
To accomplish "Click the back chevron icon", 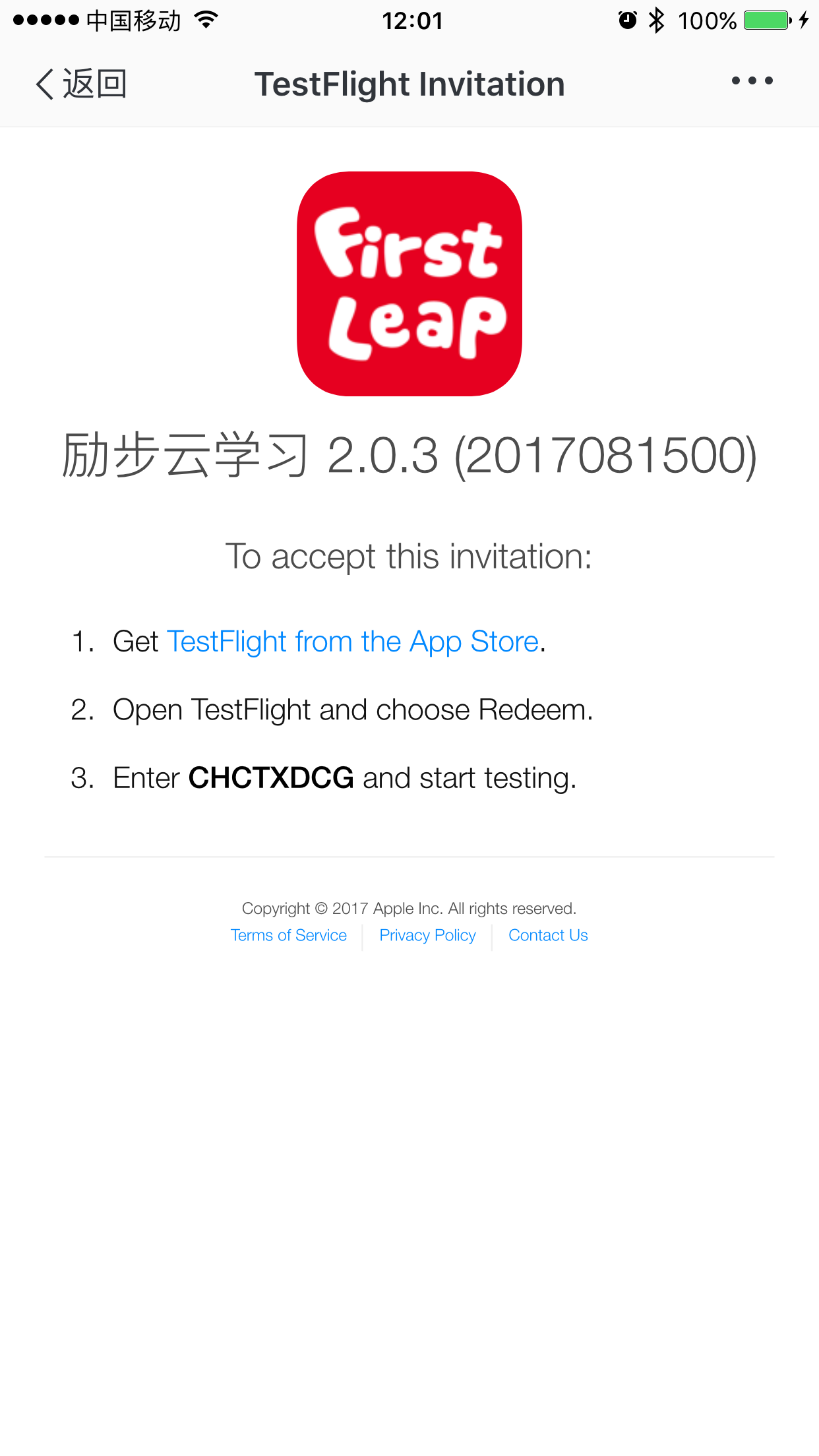I will point(42,83).
